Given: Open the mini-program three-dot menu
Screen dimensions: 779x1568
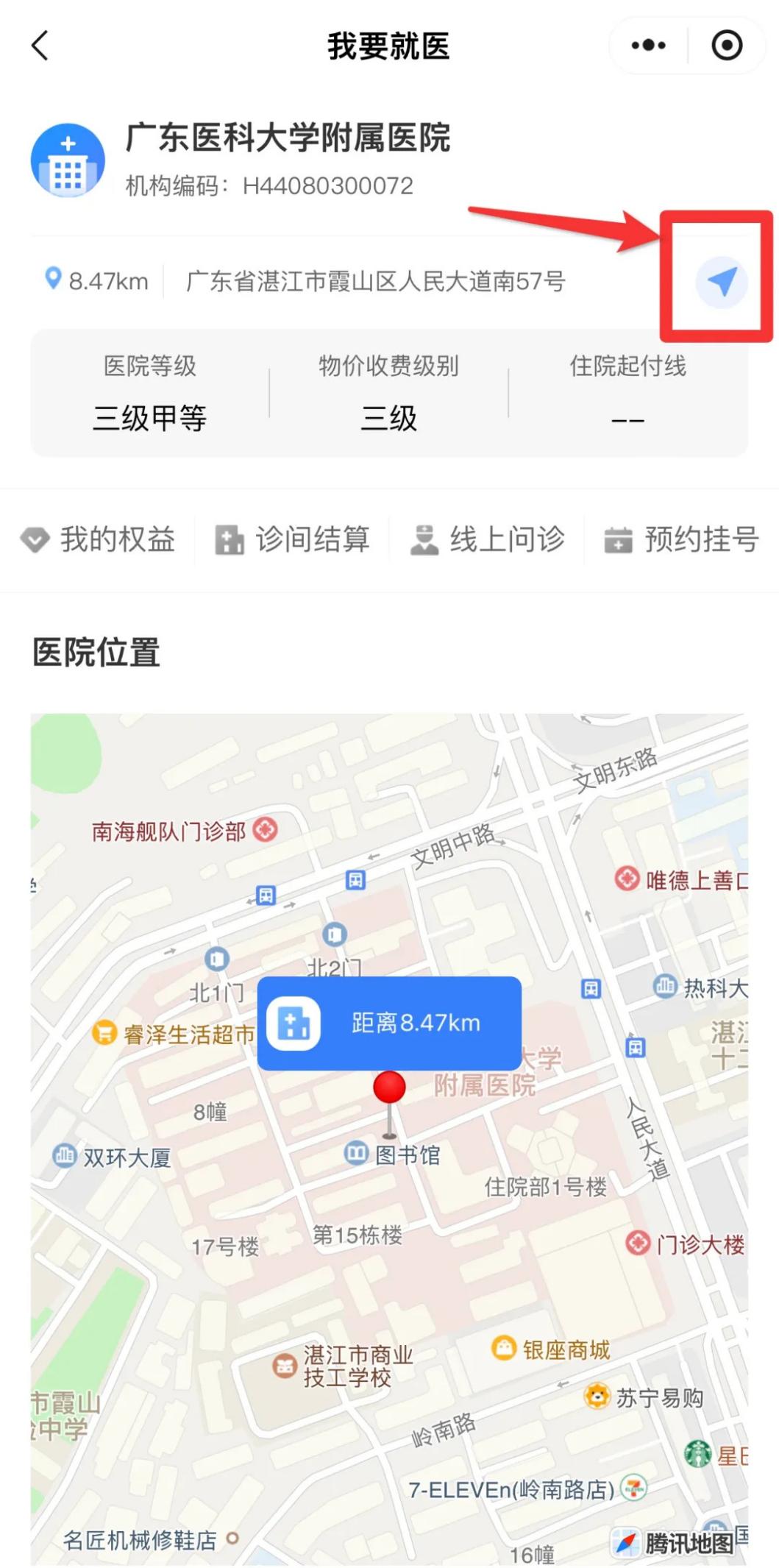Looking at the screenshot, I should coord(648,46).
